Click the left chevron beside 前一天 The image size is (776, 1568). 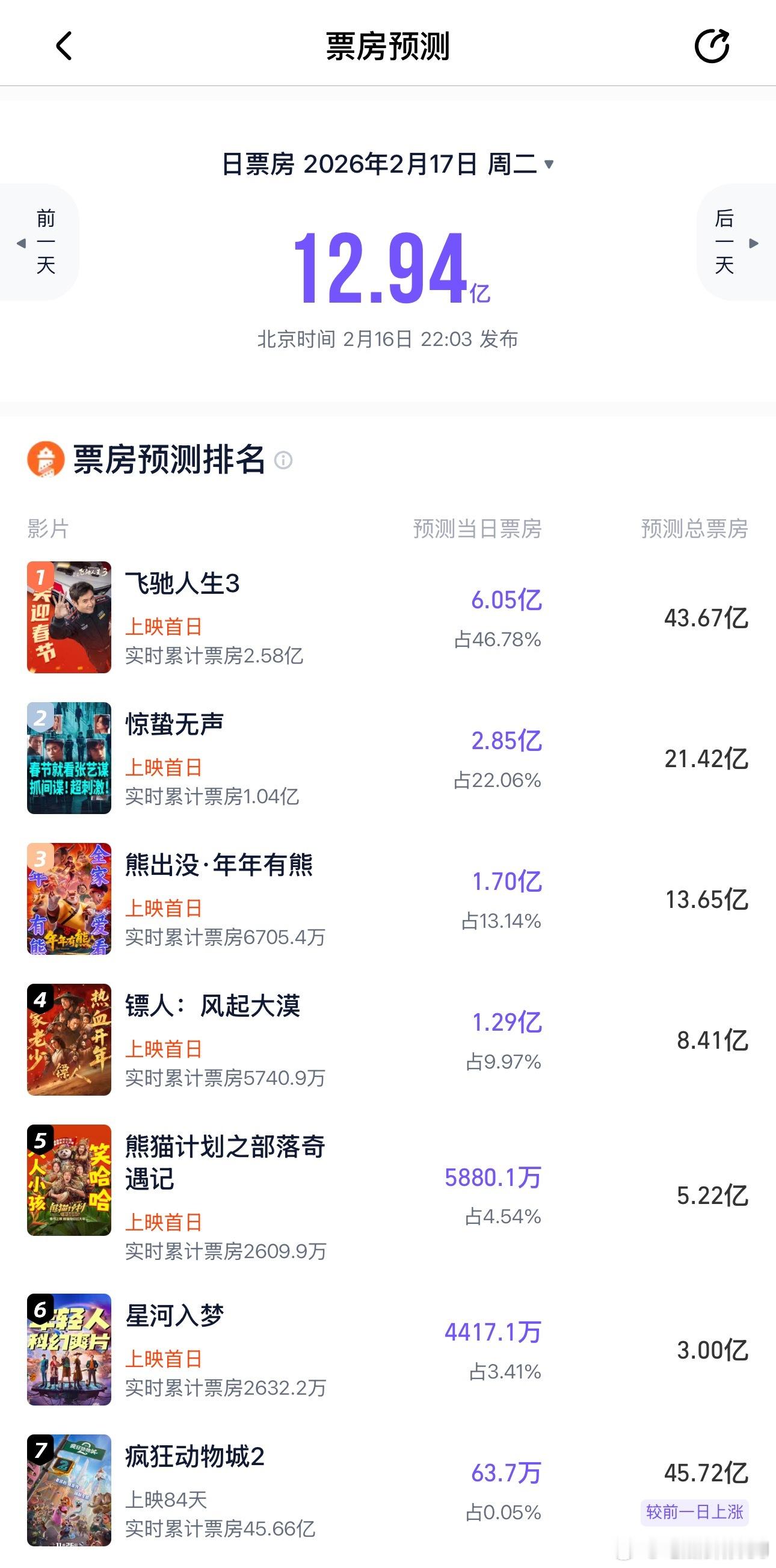pos(20,243)
